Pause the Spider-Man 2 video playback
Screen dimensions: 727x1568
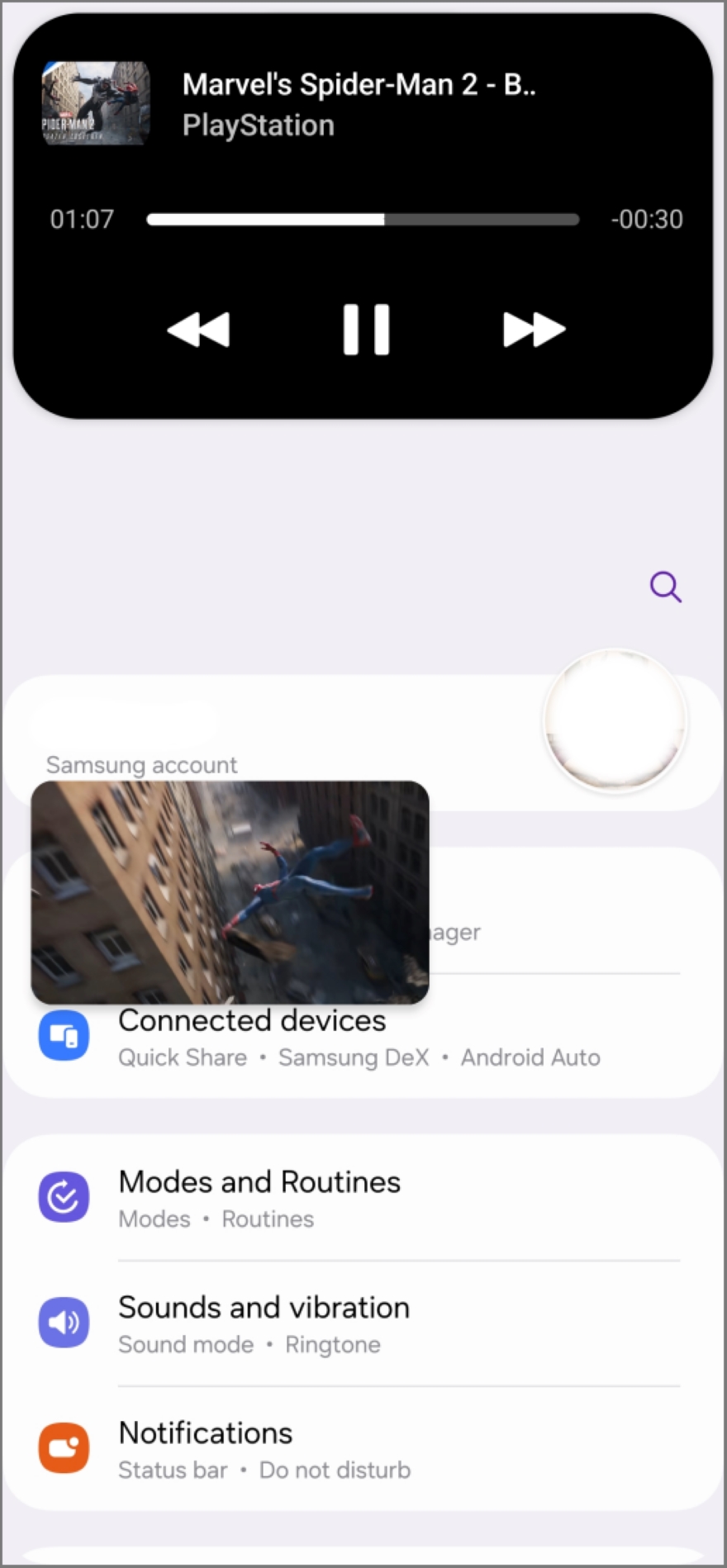coord(366,330)
